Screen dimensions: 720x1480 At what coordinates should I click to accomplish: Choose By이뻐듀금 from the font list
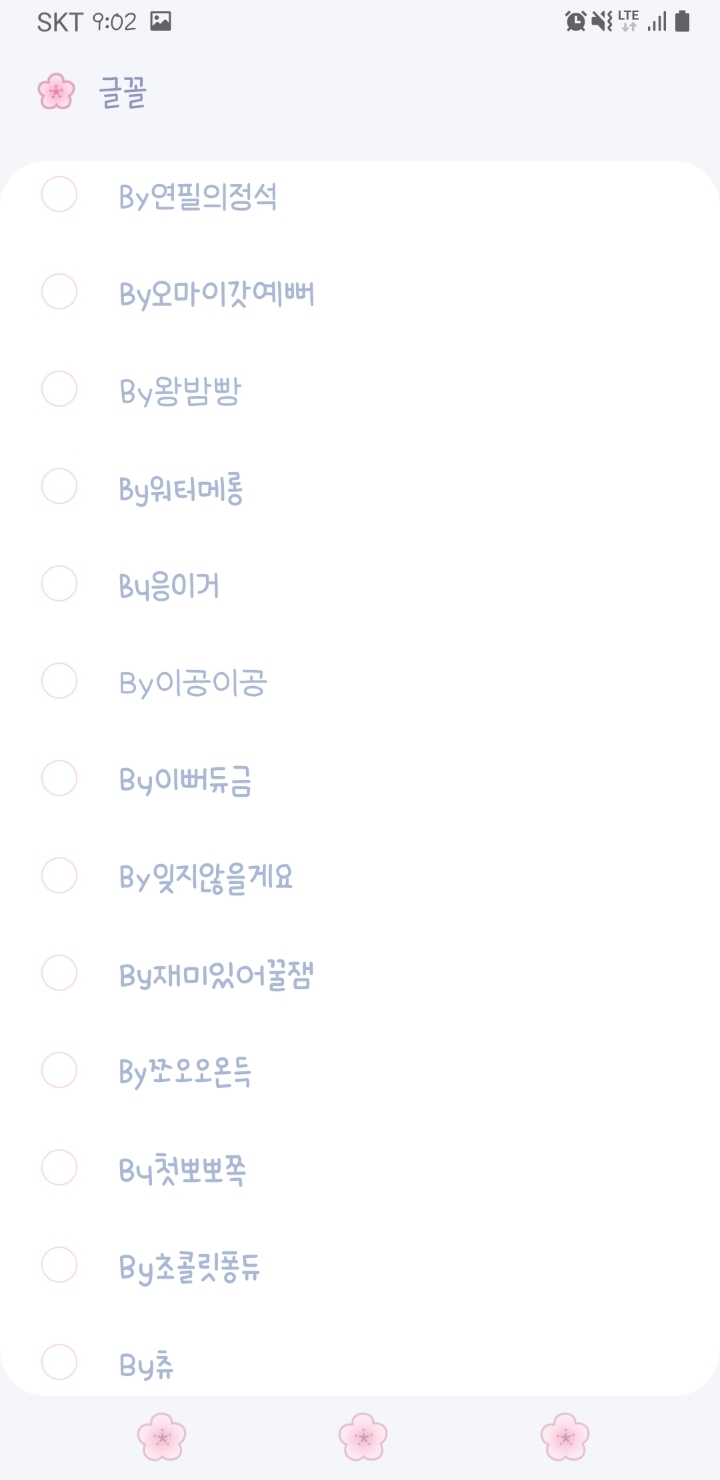59,778
